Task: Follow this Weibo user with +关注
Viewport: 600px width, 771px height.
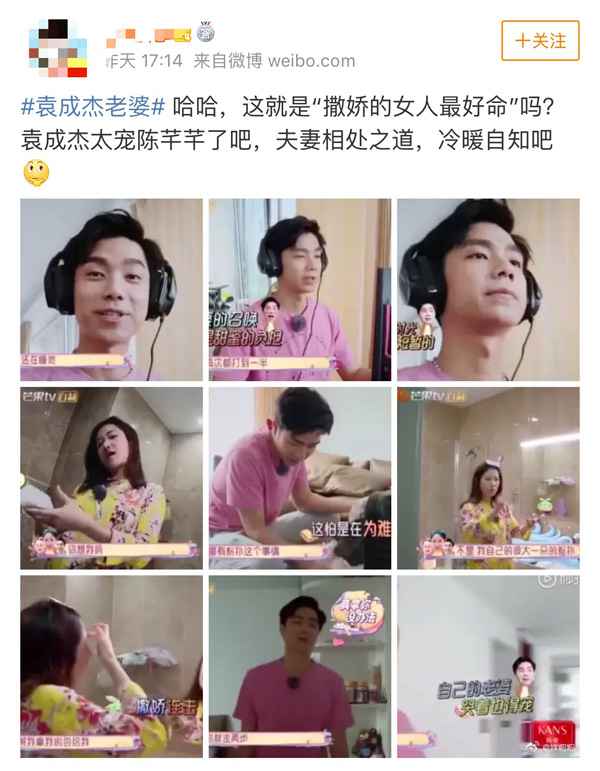Action: pyautogui.click(x=542, y=41)
